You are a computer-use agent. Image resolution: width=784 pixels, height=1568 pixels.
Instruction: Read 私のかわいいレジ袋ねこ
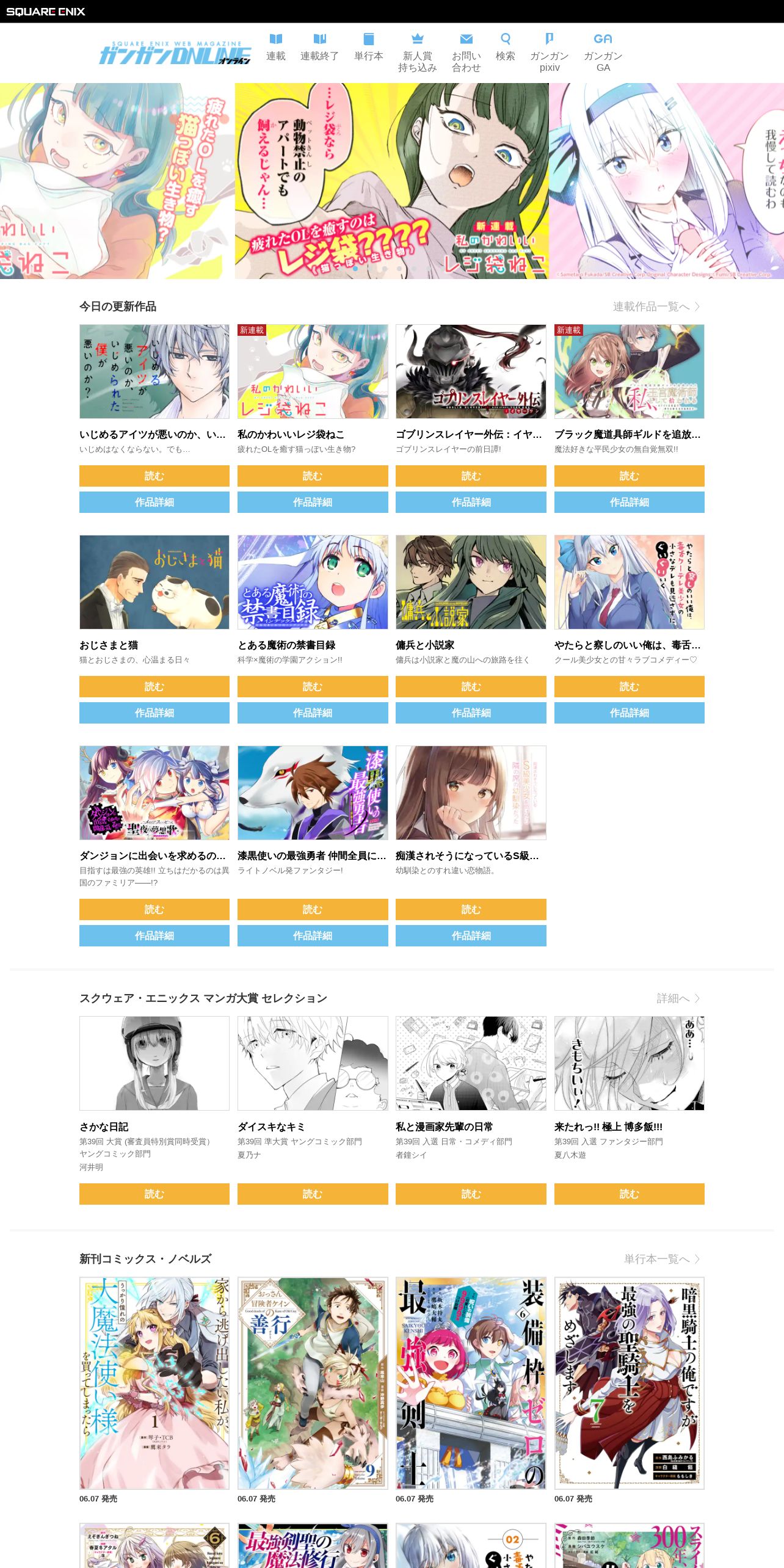[313, 476]
